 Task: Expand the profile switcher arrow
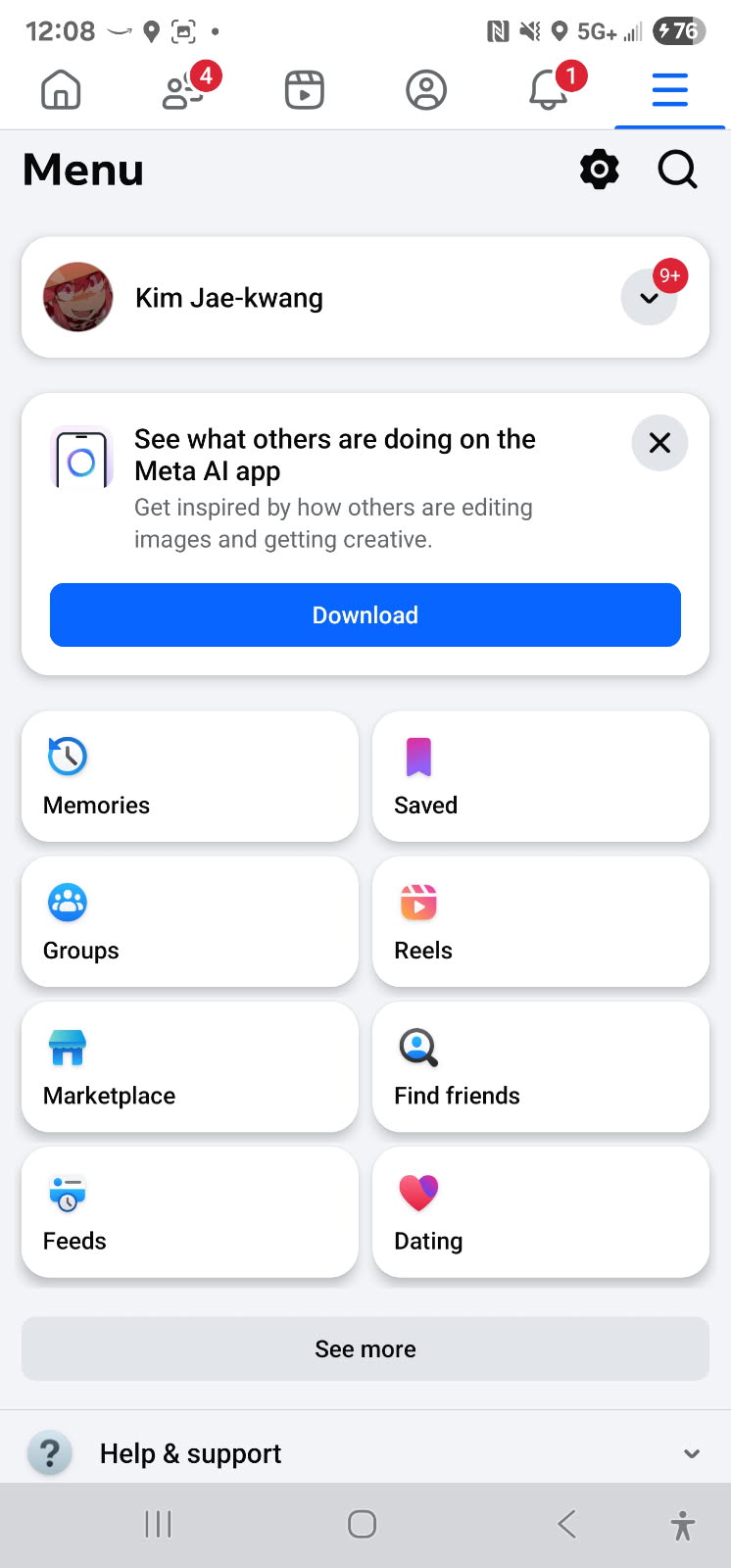[x=649, y=298]
